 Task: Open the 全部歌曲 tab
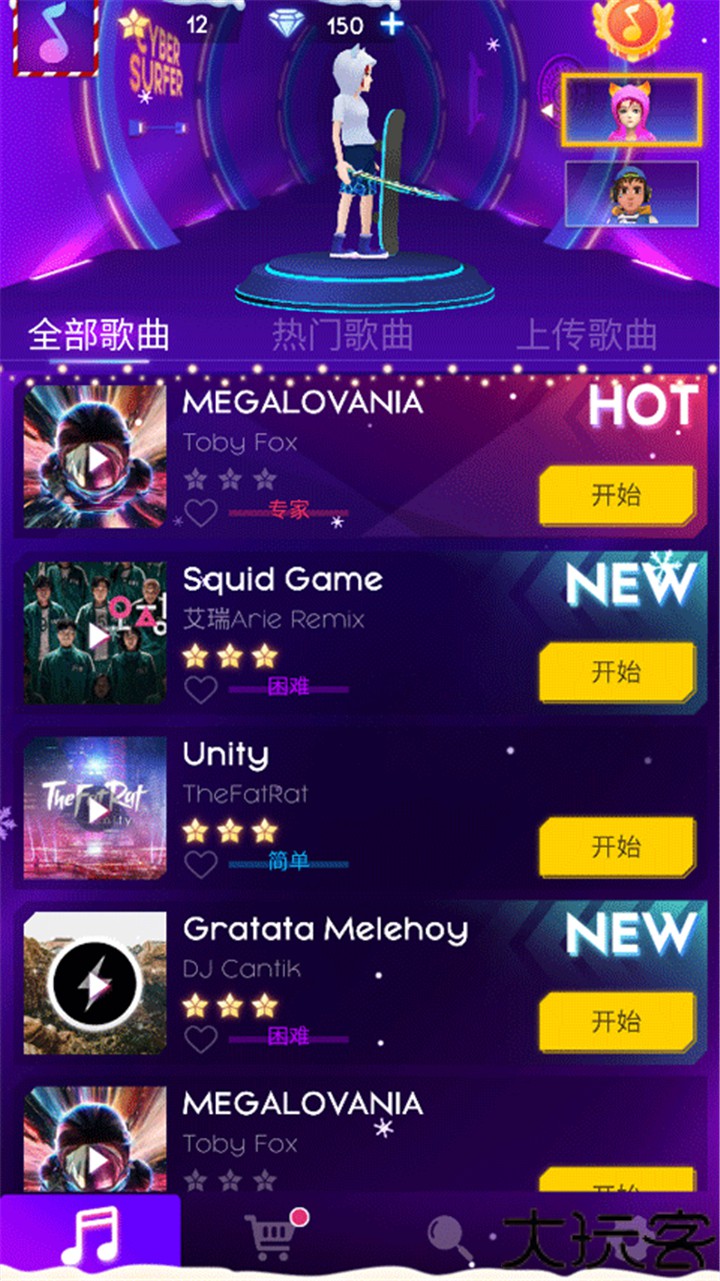(98, 336)
